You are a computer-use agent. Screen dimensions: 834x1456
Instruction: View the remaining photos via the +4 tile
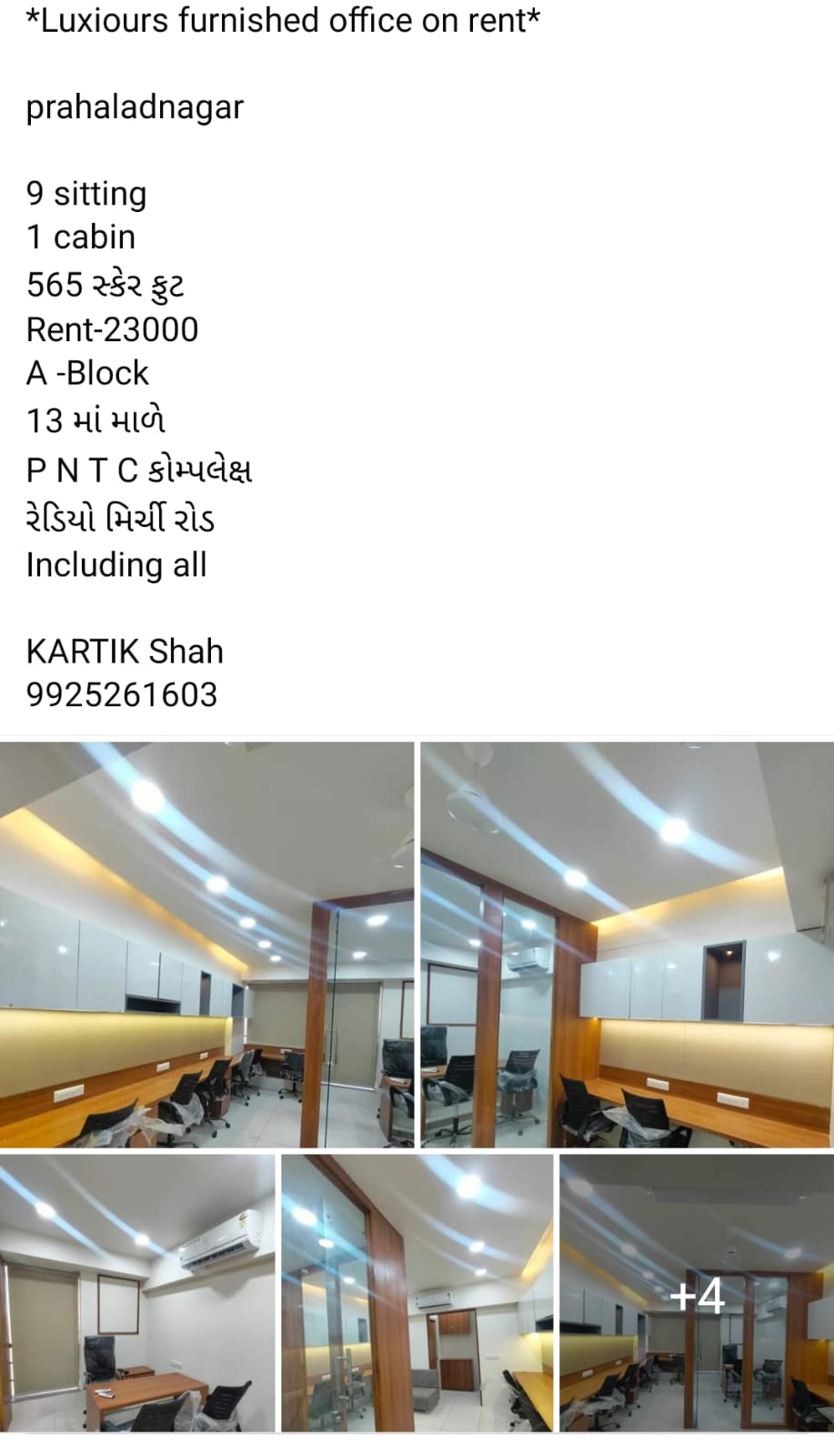(x=696, y=1293)
